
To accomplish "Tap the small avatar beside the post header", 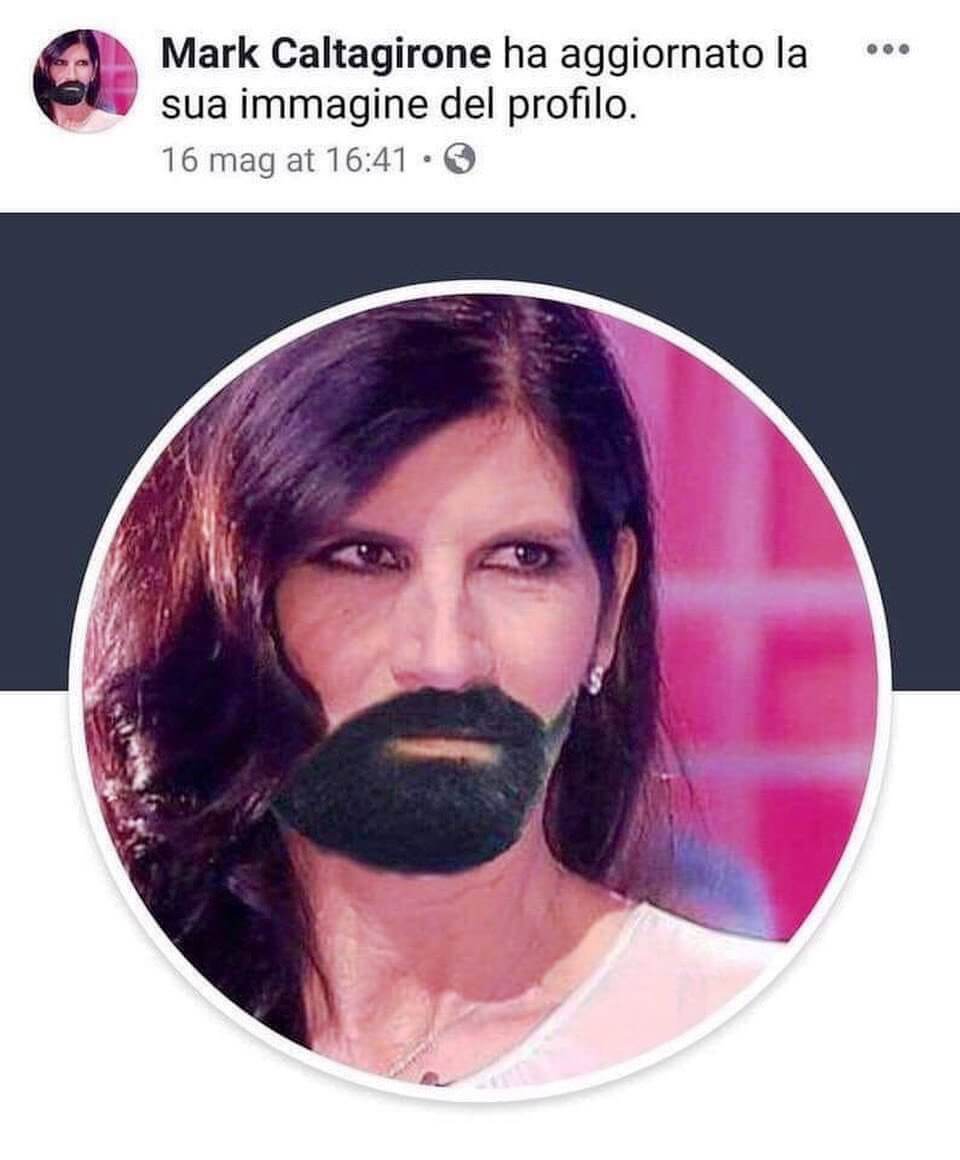I will (84, 81).
